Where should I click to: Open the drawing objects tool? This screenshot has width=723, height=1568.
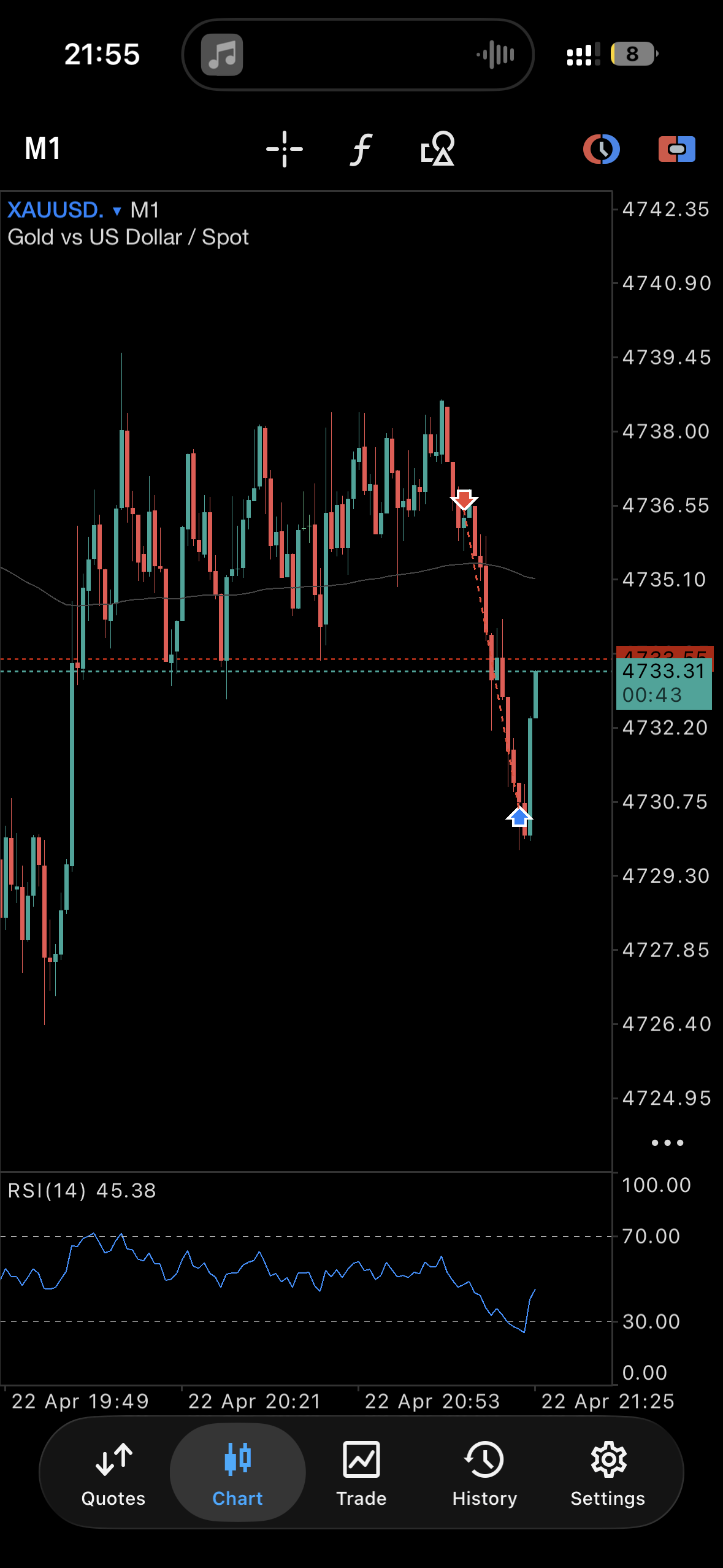point(438,149)
